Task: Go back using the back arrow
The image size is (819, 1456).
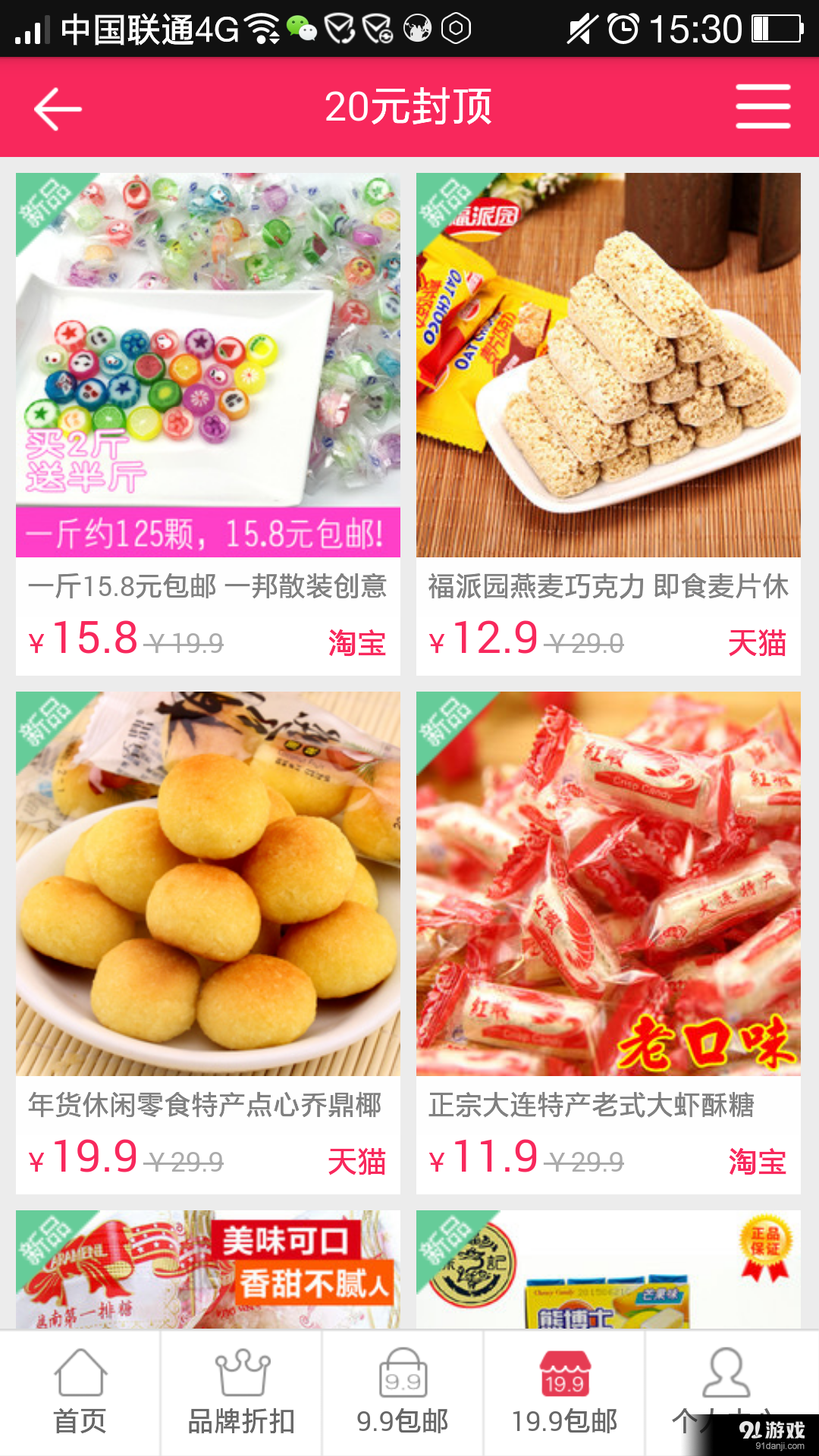Action: tap(55, 108)
